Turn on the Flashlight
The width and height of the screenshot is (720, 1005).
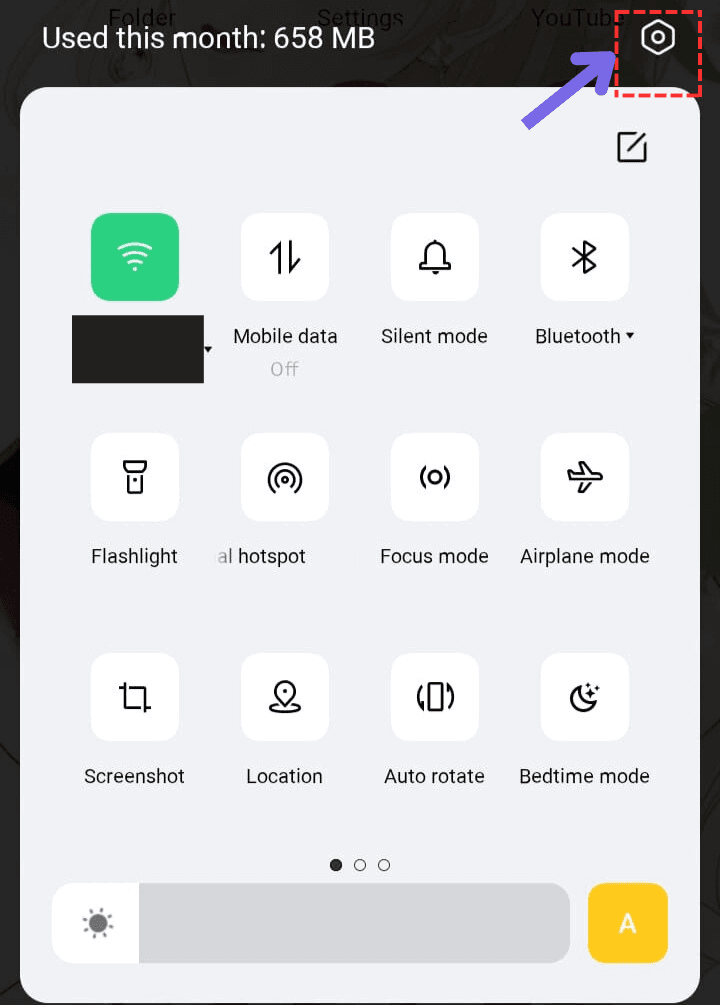(135, 477)
